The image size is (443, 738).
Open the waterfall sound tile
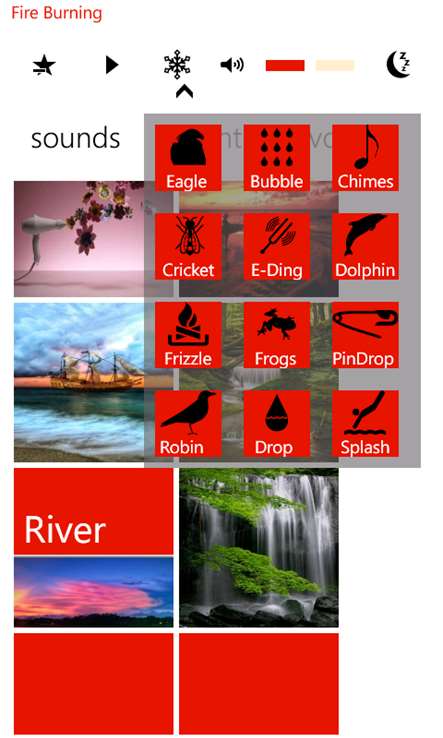[x=259, y=547]
